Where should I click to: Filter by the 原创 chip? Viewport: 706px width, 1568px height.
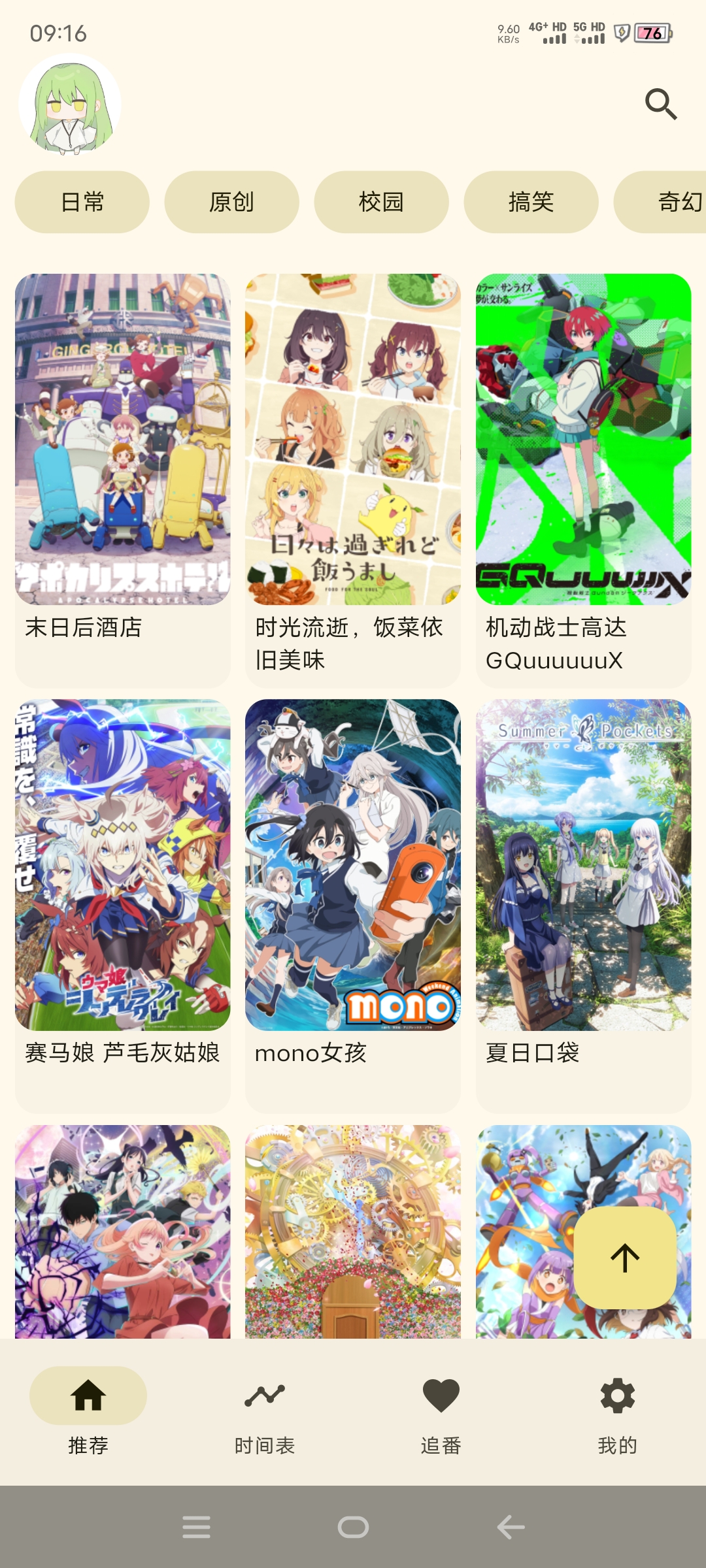pos(231,203)
